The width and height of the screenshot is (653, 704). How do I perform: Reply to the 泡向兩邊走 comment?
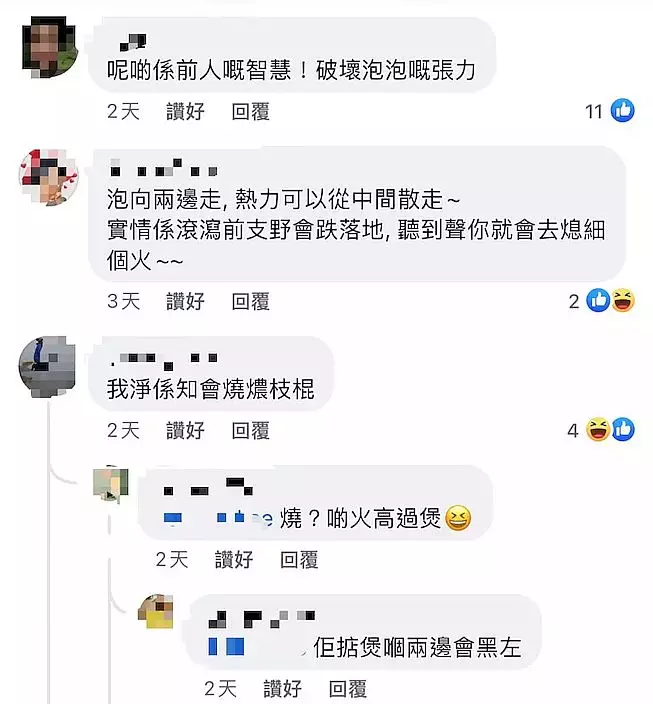pyautogui.click(x=251, y=300)
